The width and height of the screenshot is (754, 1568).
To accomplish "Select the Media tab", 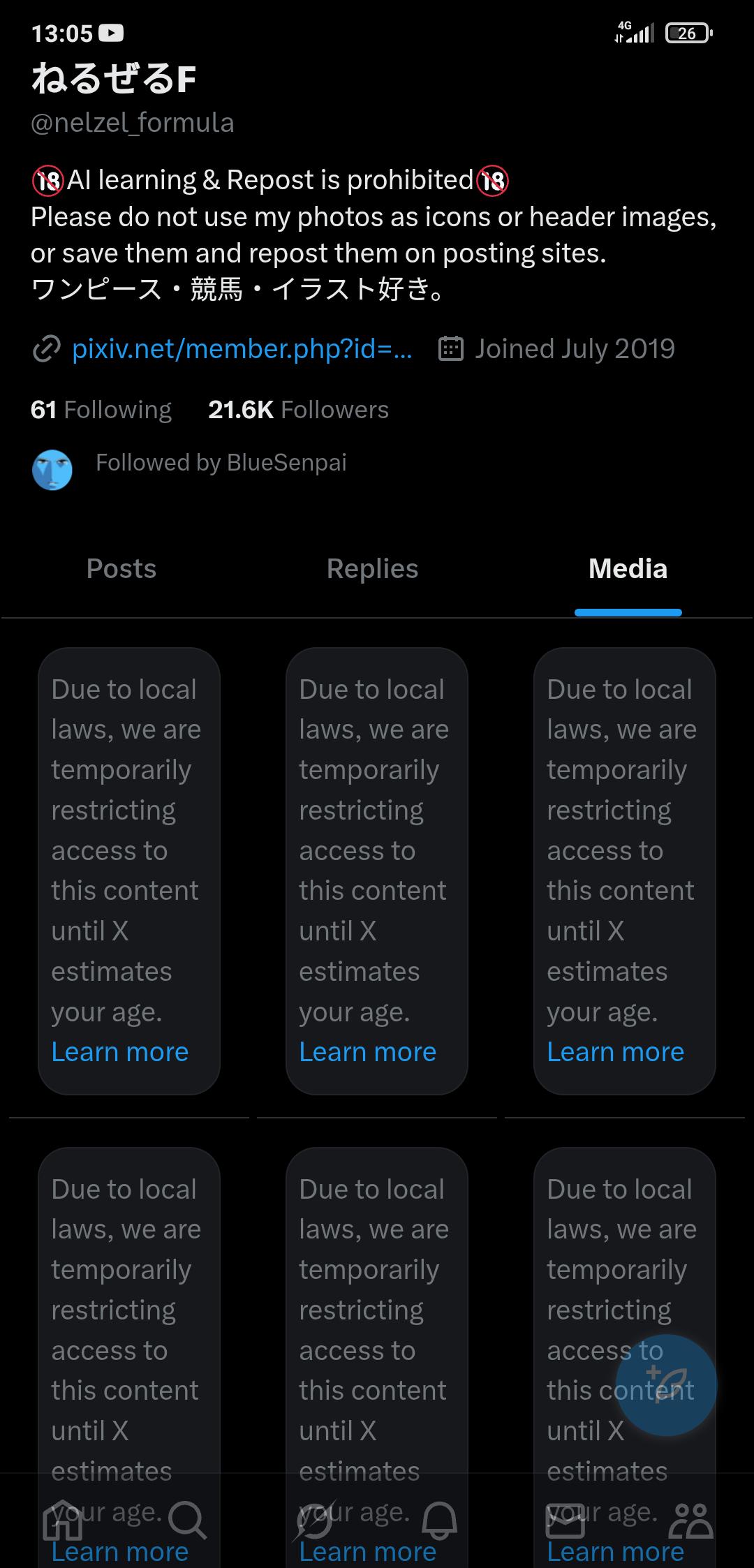I will coord(628,569).
